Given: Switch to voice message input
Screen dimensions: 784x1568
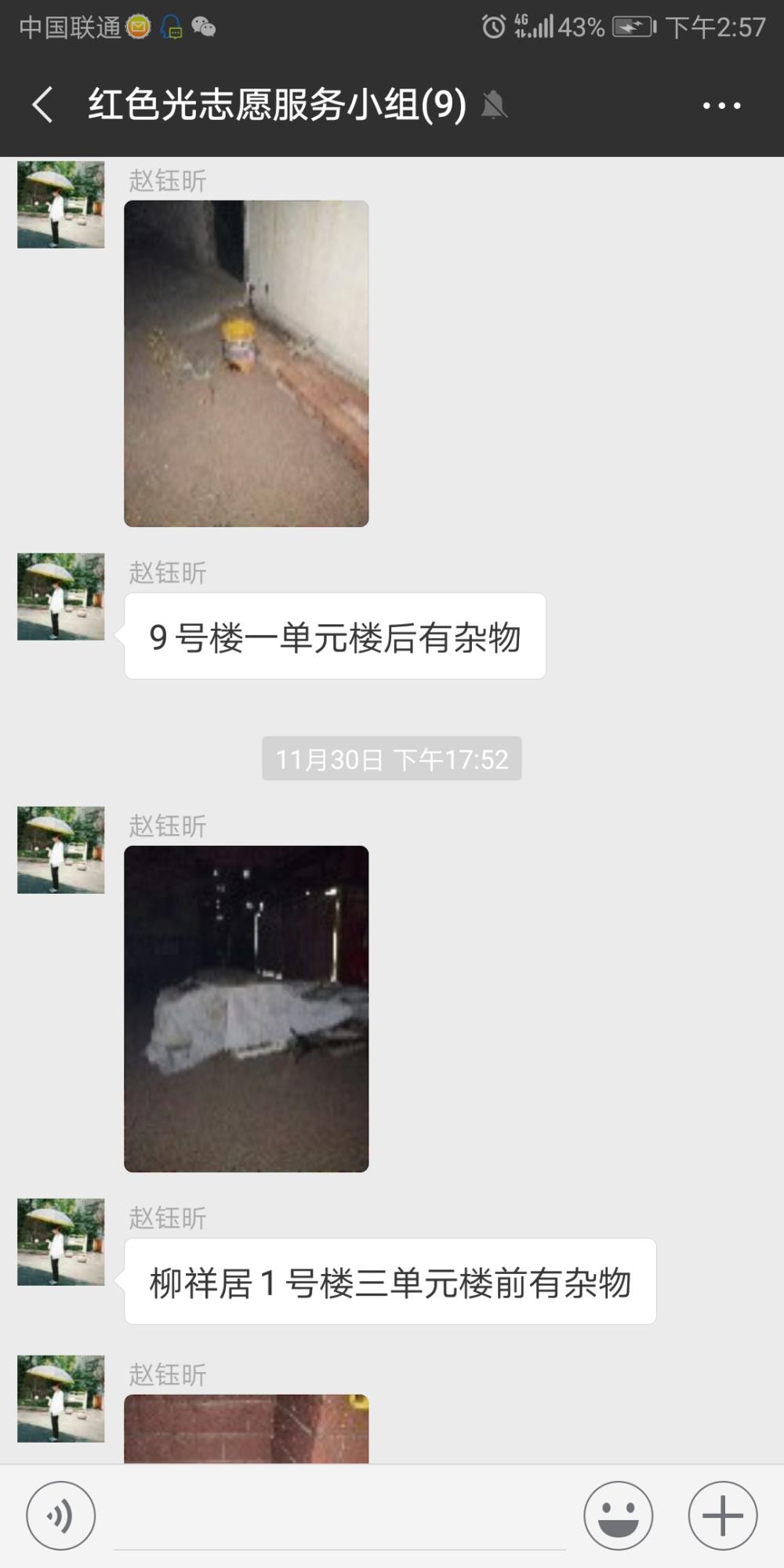Looking at the screenshot, I should [61, 1515].
